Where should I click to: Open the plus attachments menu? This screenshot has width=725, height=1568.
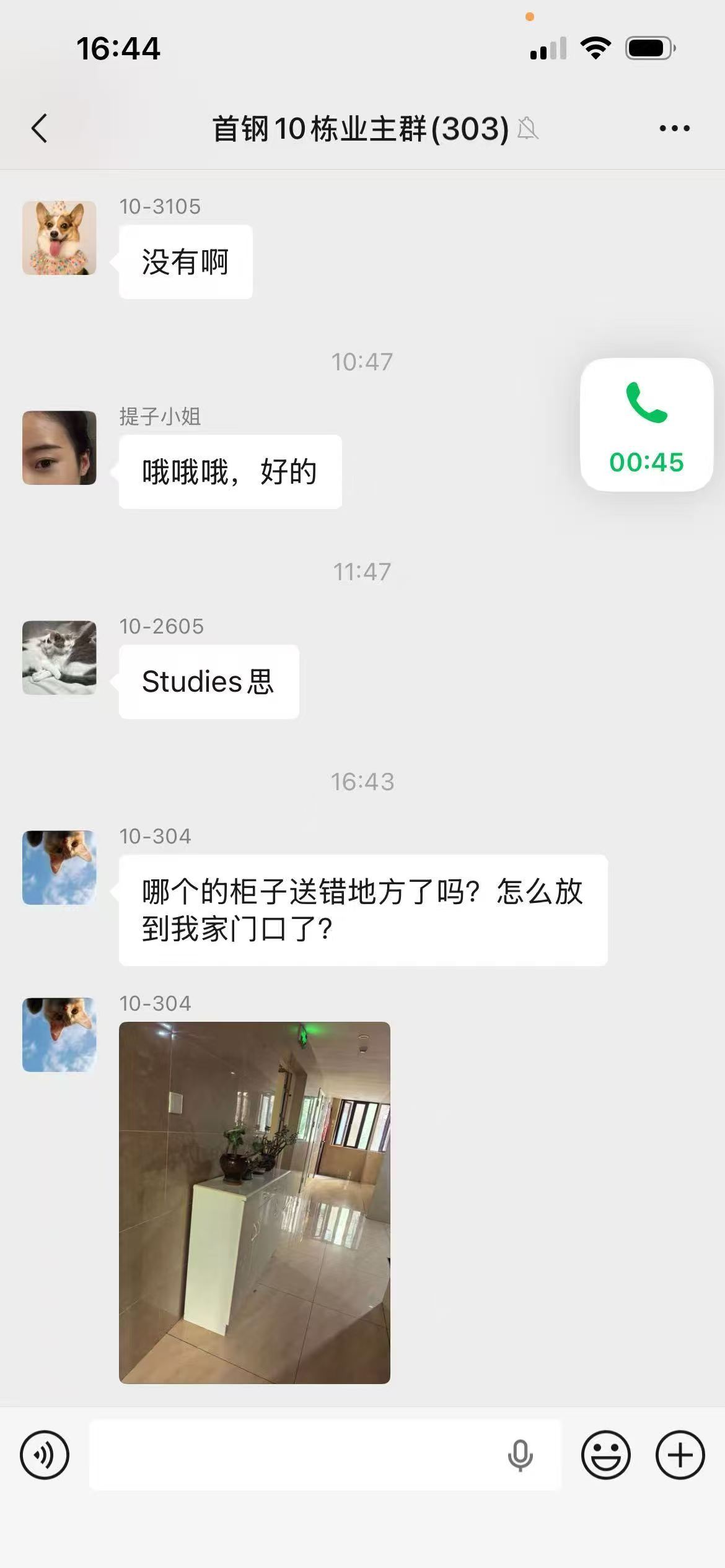680,1455
